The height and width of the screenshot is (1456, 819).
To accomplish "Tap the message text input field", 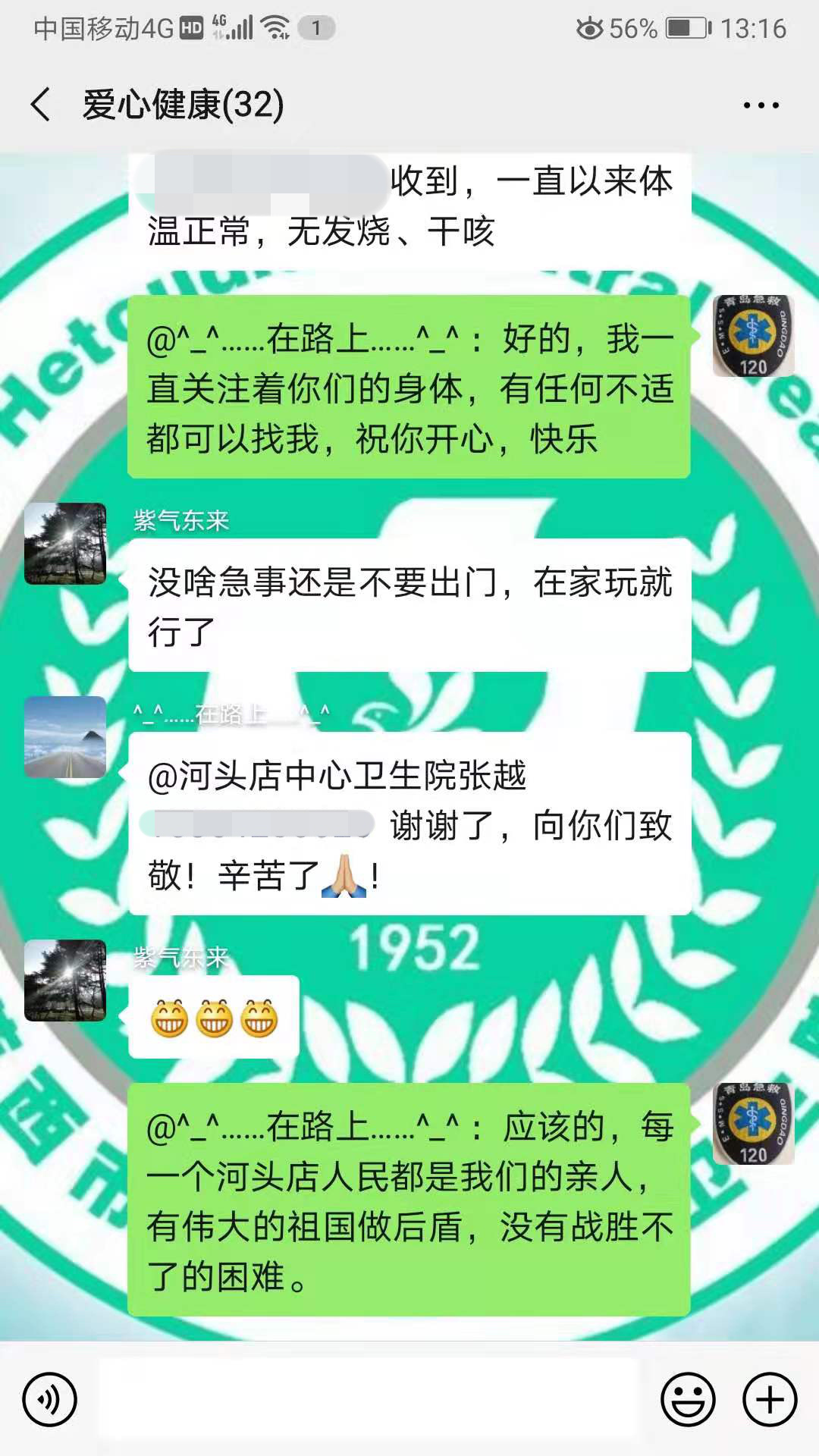I will click(x=369, y=1399).
